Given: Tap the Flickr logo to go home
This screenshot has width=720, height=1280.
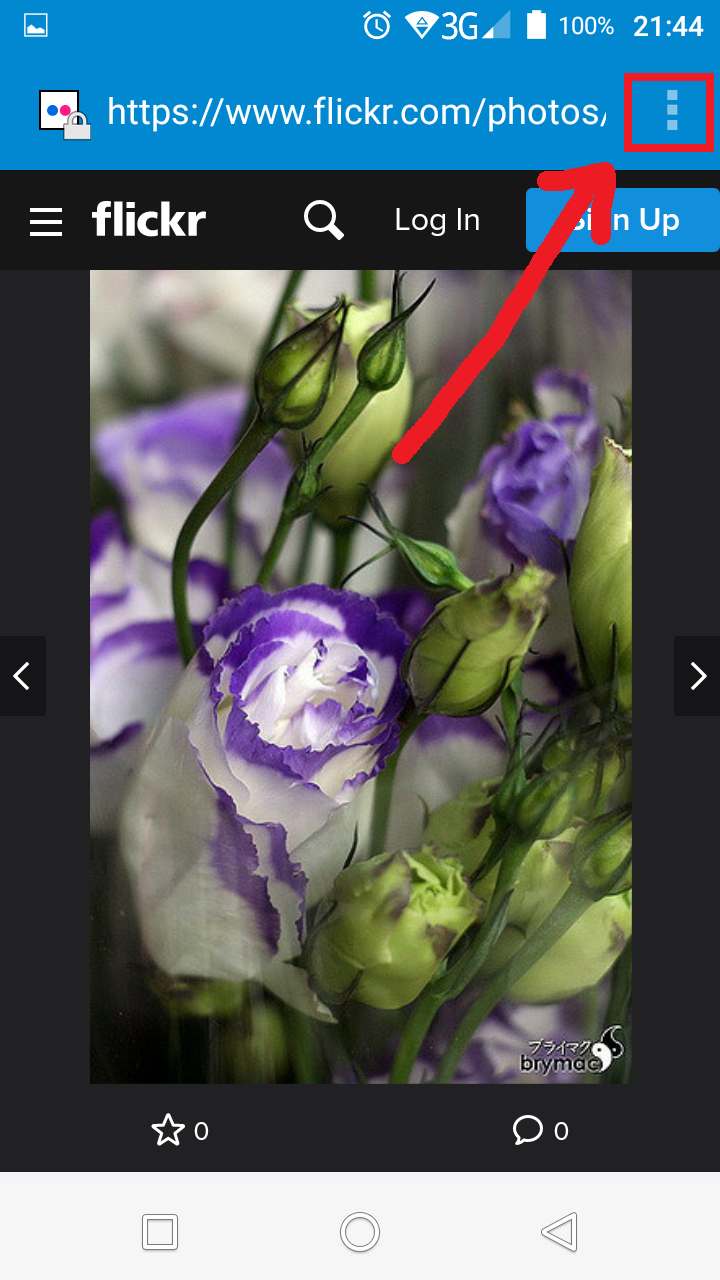Looking at the screenshot, I should tap(149, 220).
